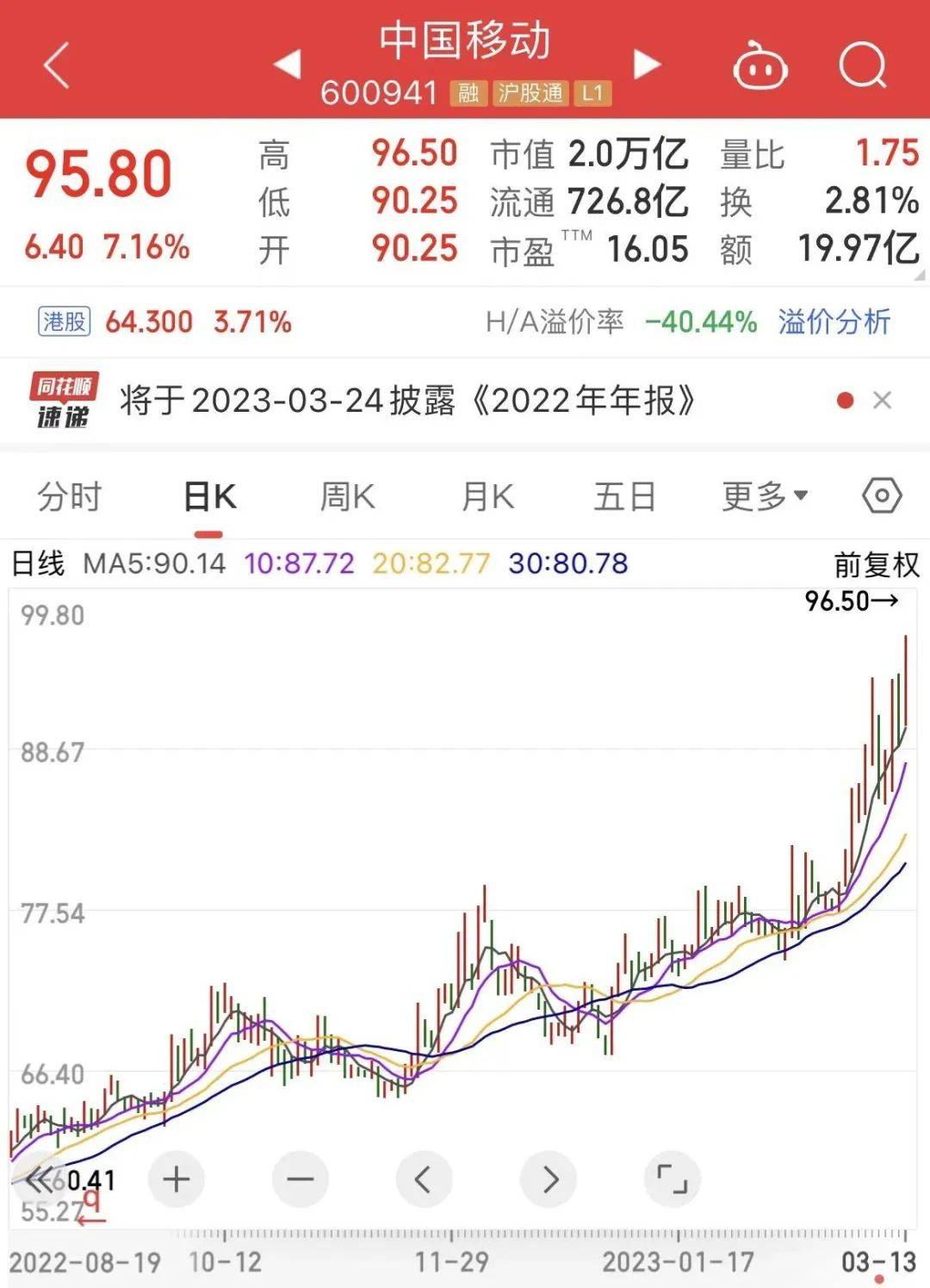This screenshot has width=930, height=1288.
Task: Open the robot assistant icon
Action: (759, 66)
